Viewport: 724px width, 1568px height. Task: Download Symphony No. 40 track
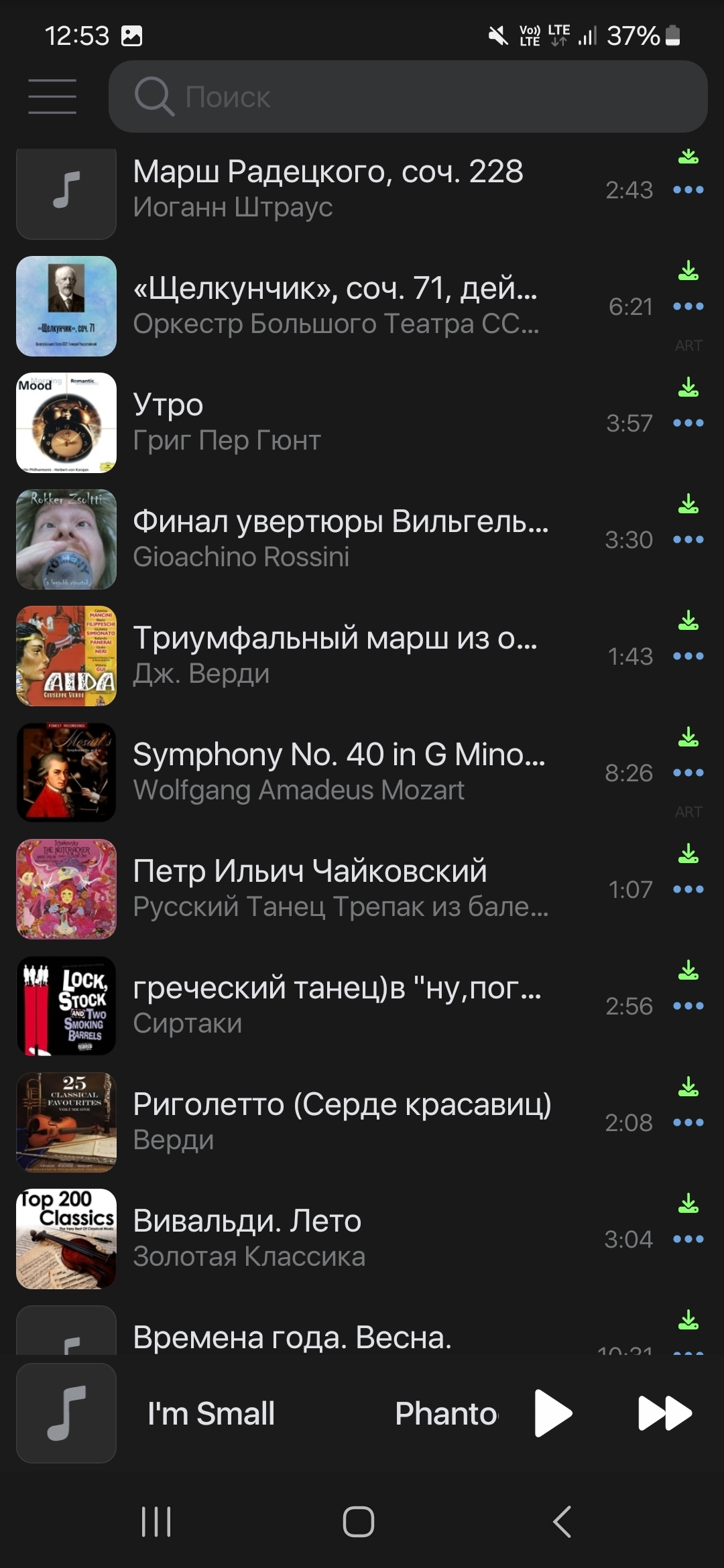point(688,738)
